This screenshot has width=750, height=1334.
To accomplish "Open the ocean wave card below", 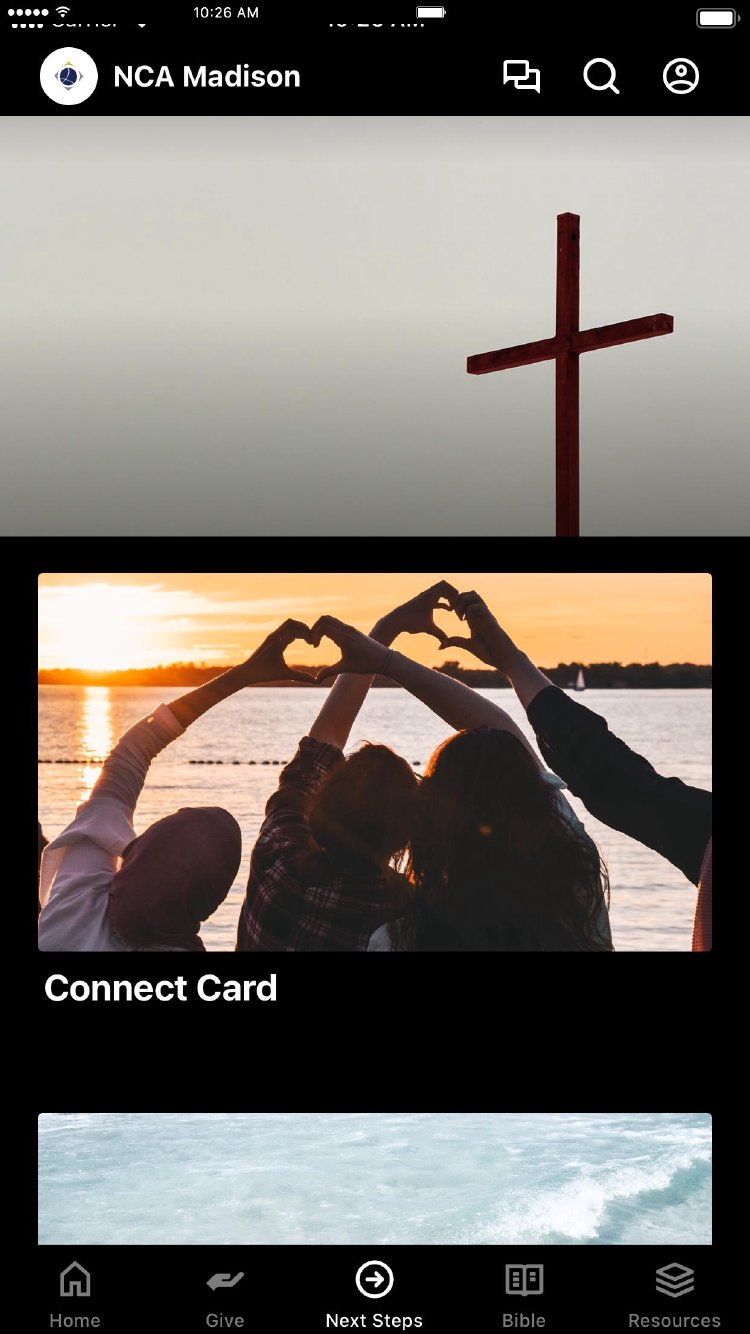I will pos(375,1178).
